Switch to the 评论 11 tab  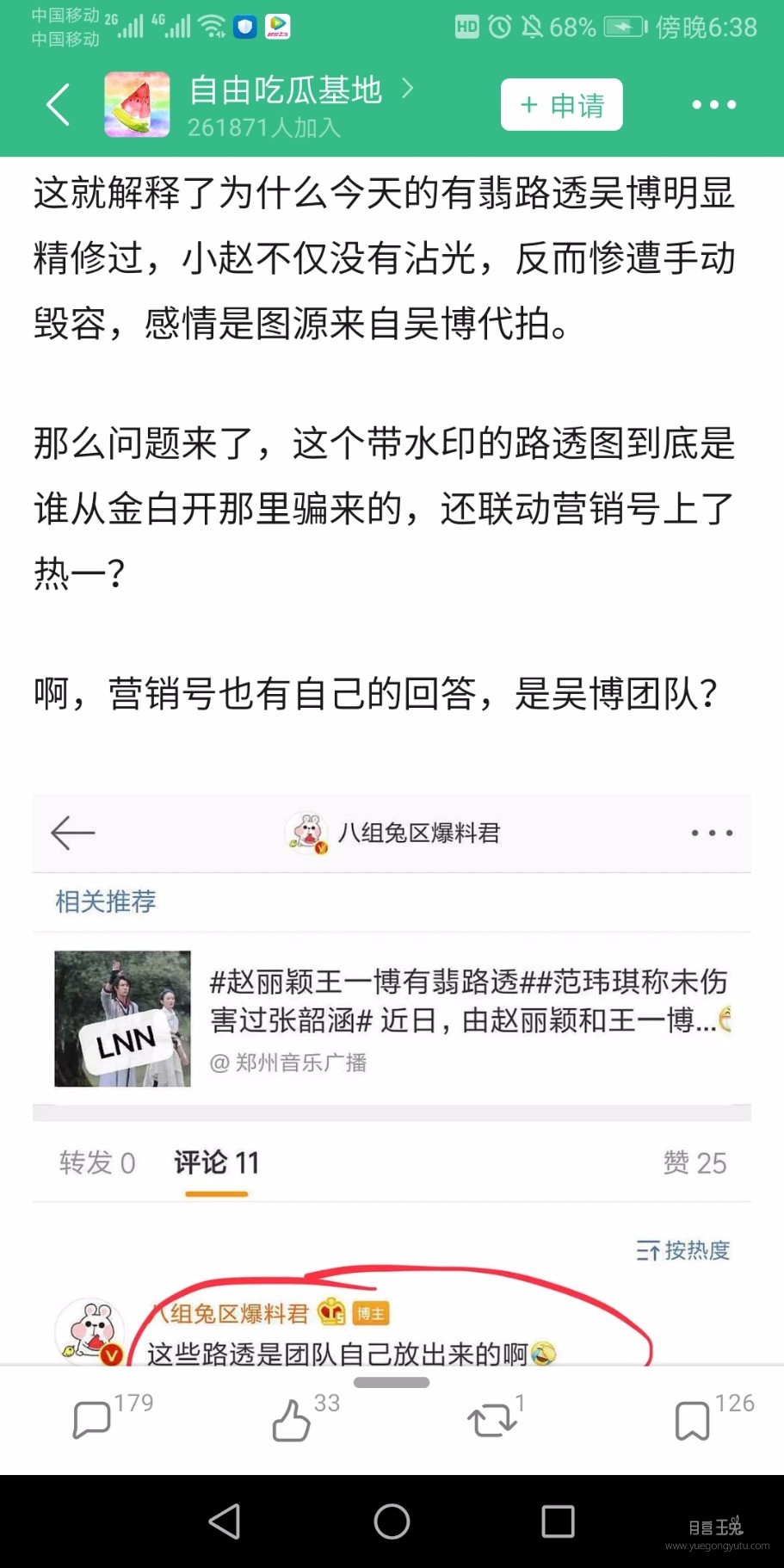(x=214, y=1162)
